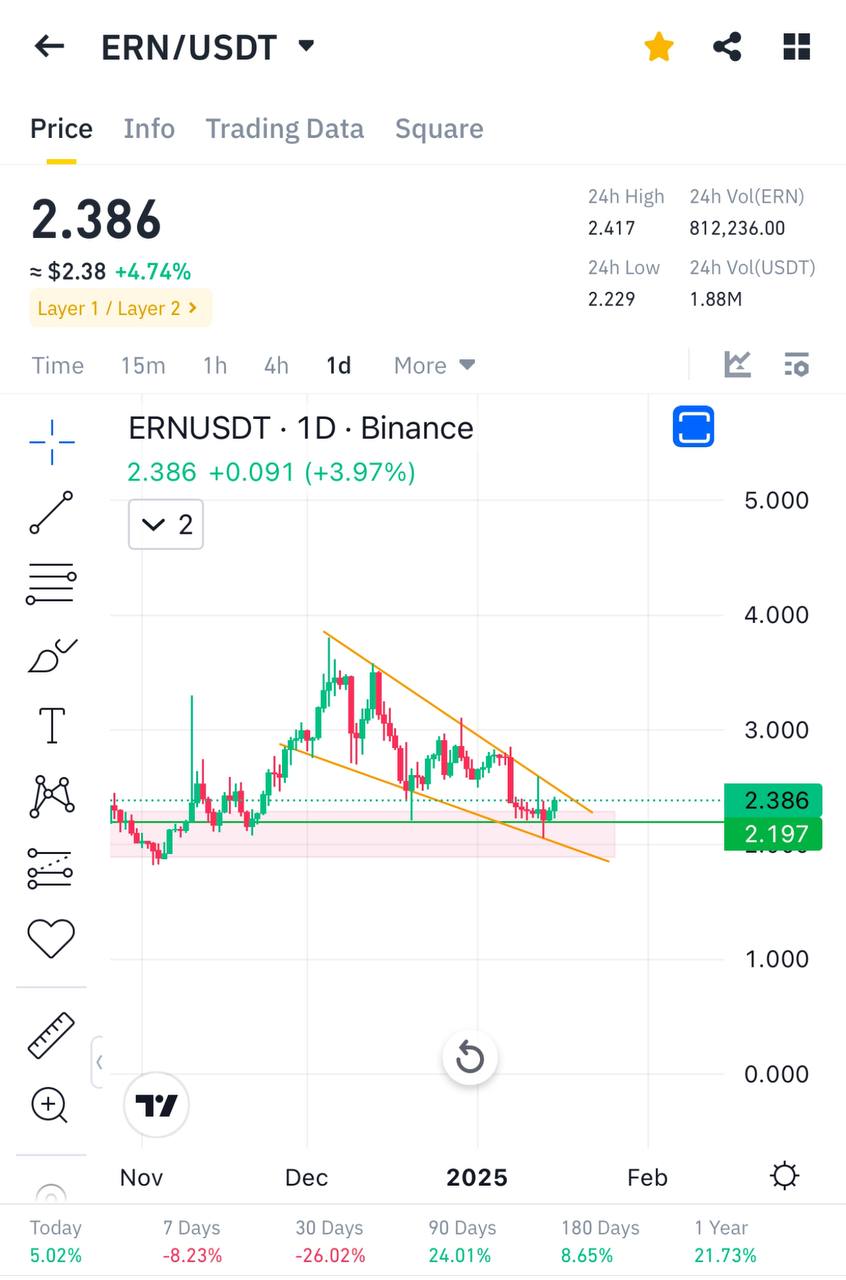Open chart settings list icon

[796, 365]
